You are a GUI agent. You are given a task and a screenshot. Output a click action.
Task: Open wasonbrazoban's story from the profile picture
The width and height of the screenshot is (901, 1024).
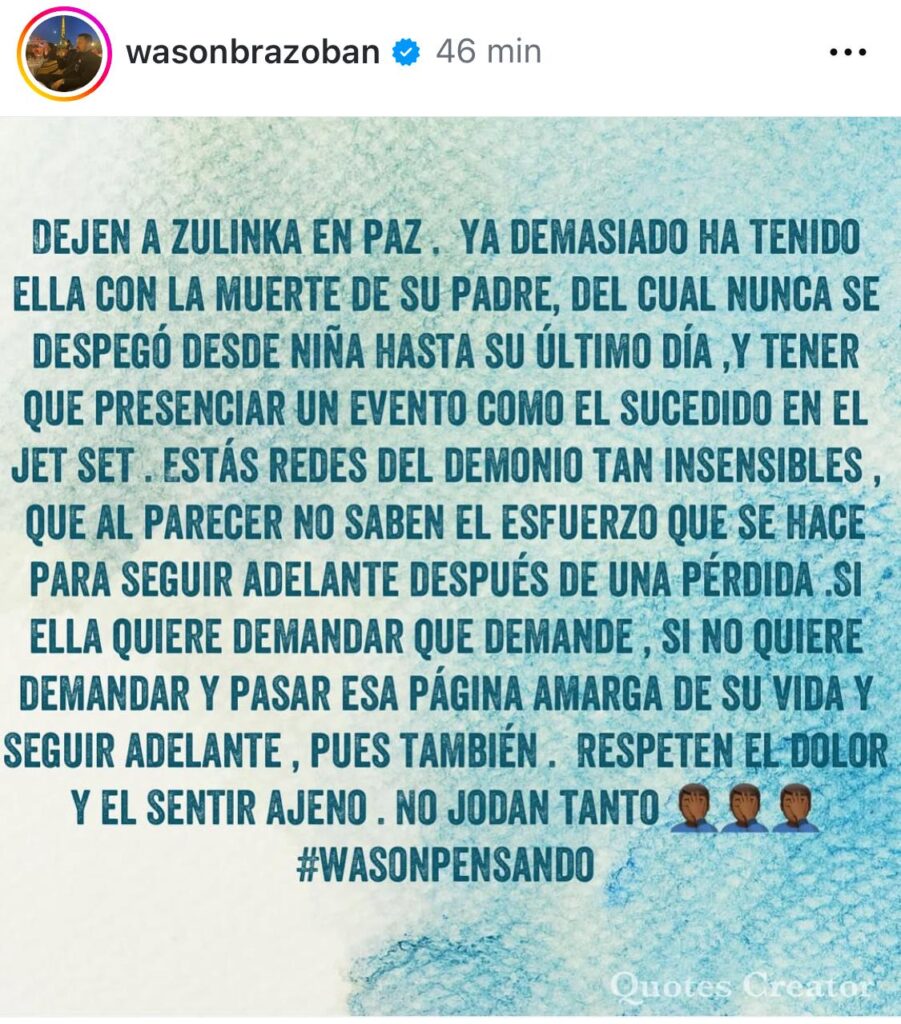click(62, 54)
